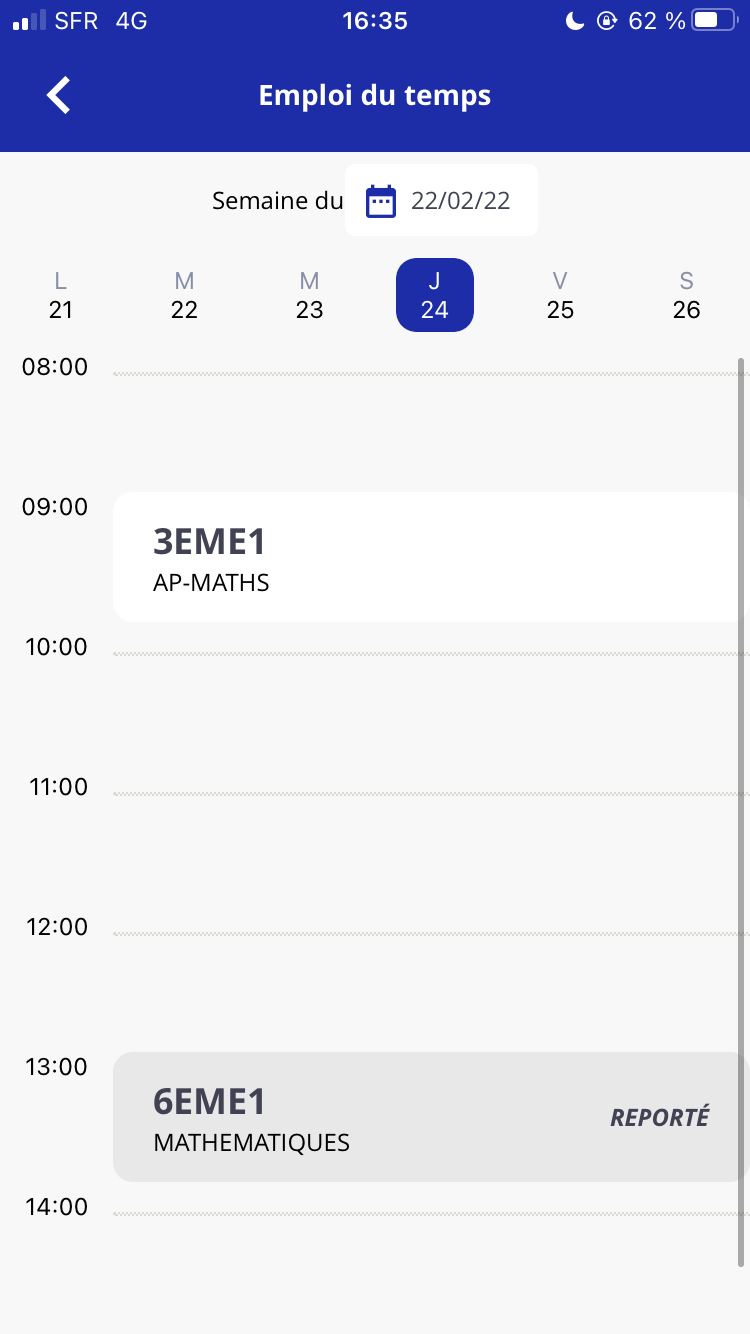750x1334 pixels.
Task: Select Saturday 26
Action: (686, 295)
